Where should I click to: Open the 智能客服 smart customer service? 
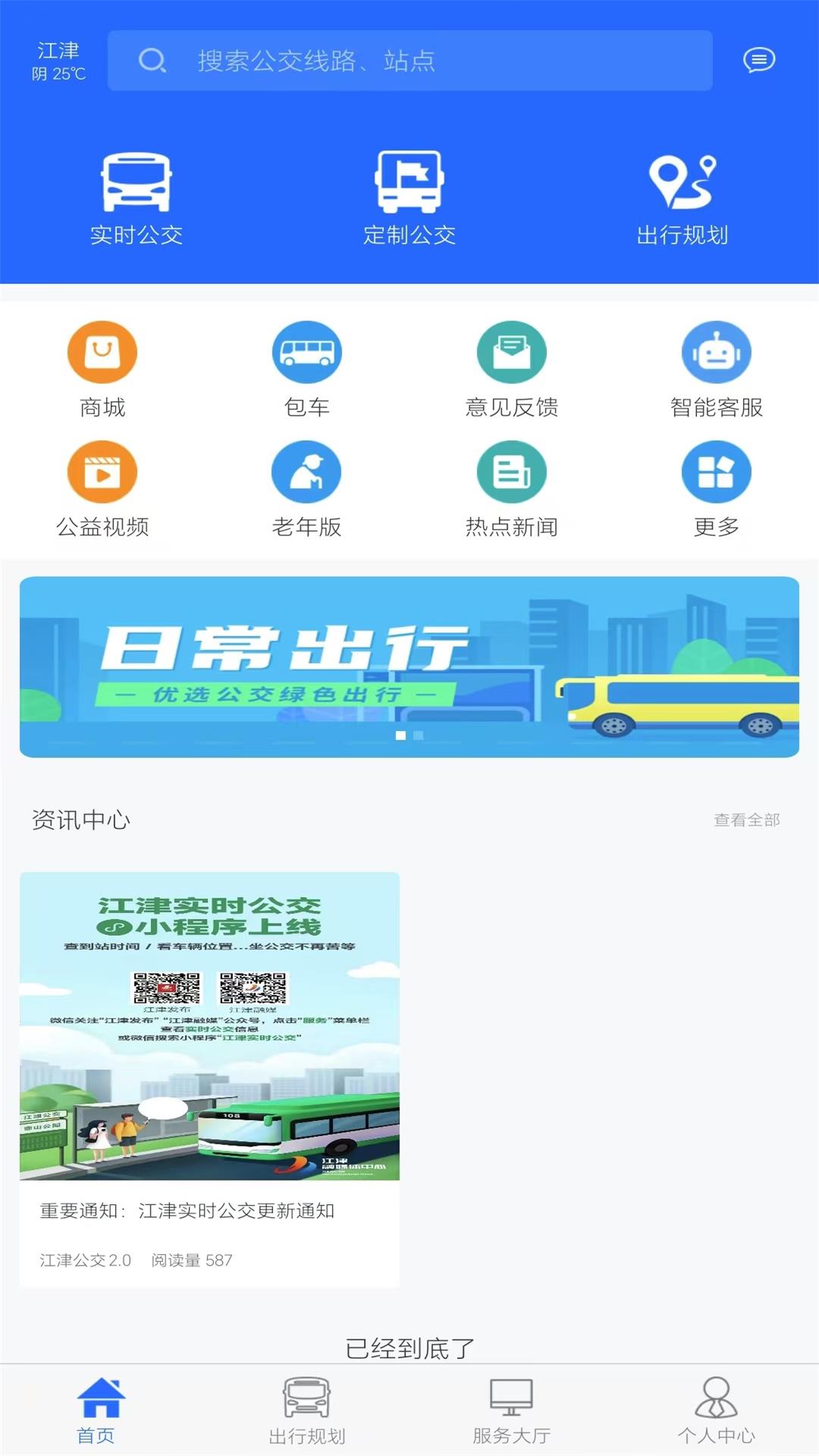[x=717, y=351]
